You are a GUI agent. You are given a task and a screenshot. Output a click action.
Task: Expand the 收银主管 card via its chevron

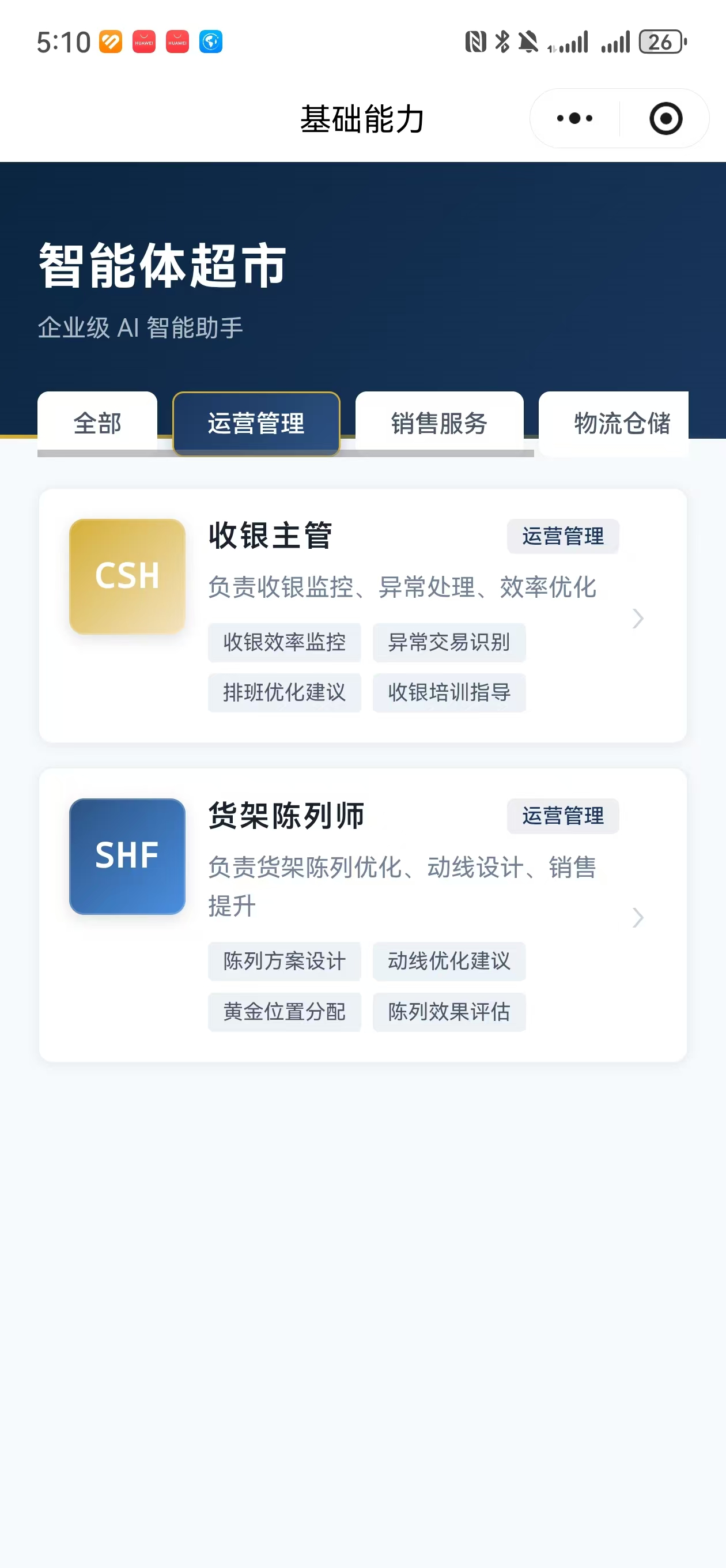[638, 619]
